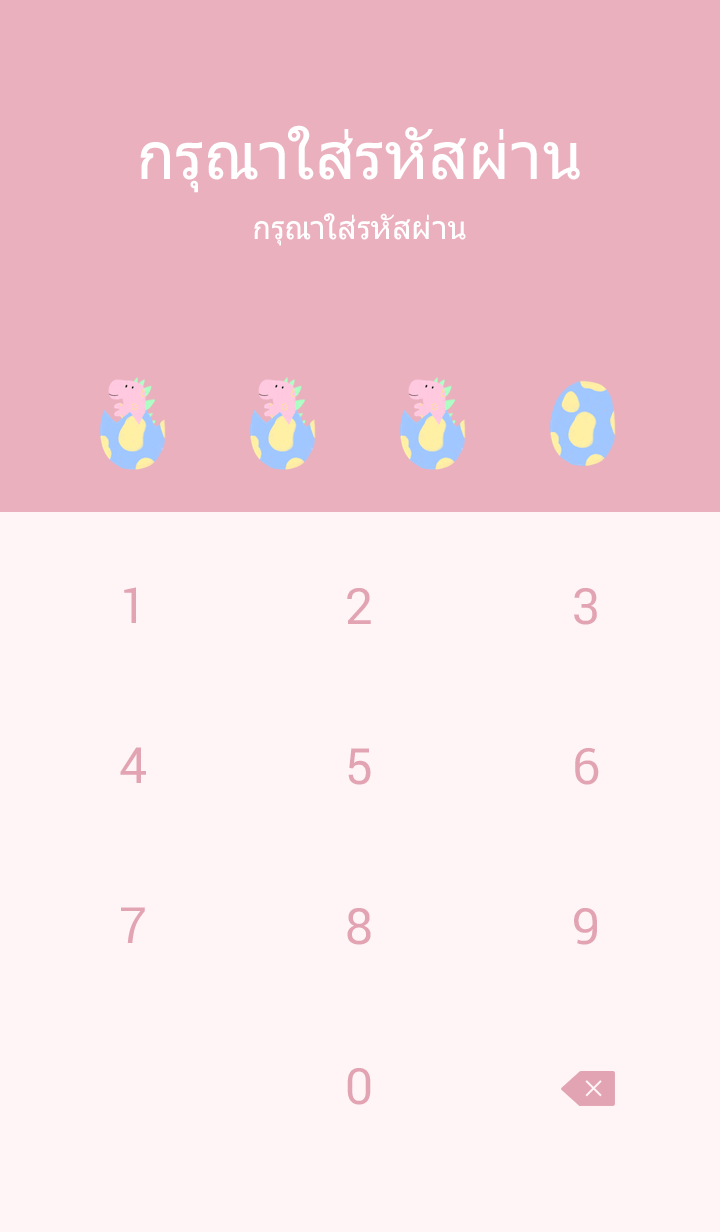Tap number 6 on the keypad
Viewport: 720px width, 1232px height.
pyautogui.click(x=586, y=767)
